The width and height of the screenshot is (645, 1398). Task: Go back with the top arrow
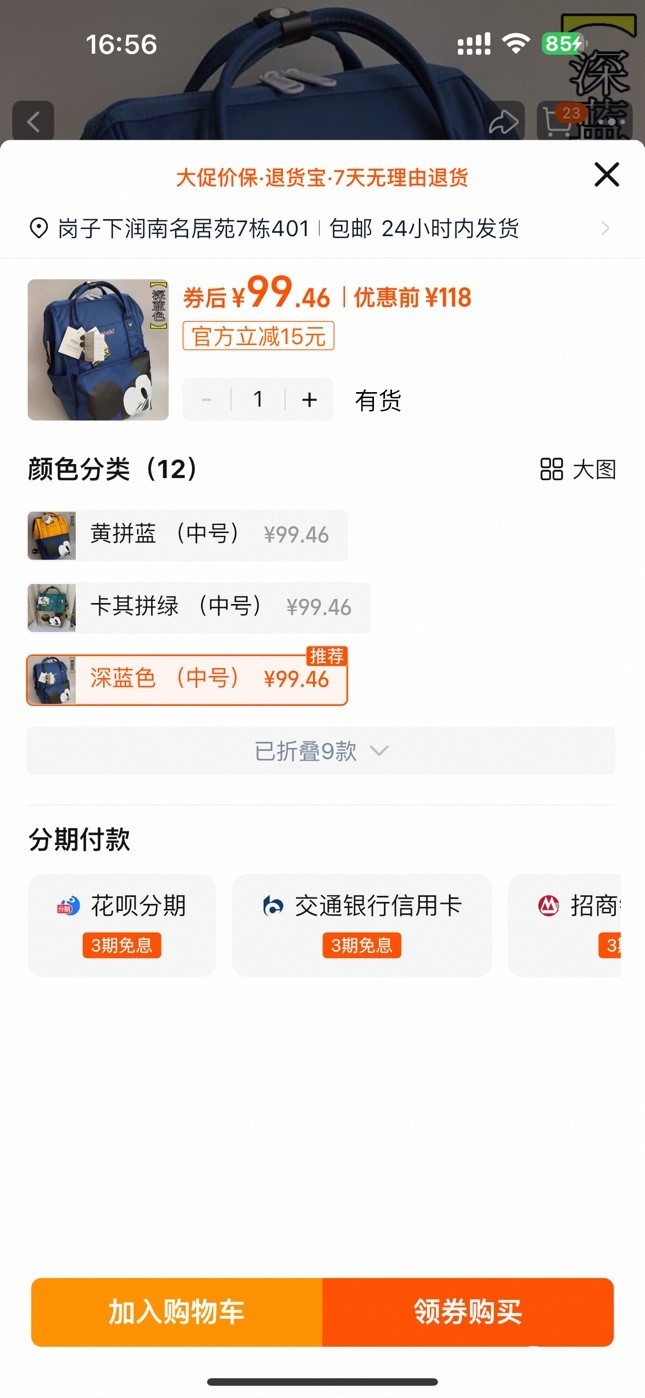click(x=33, y=122)
